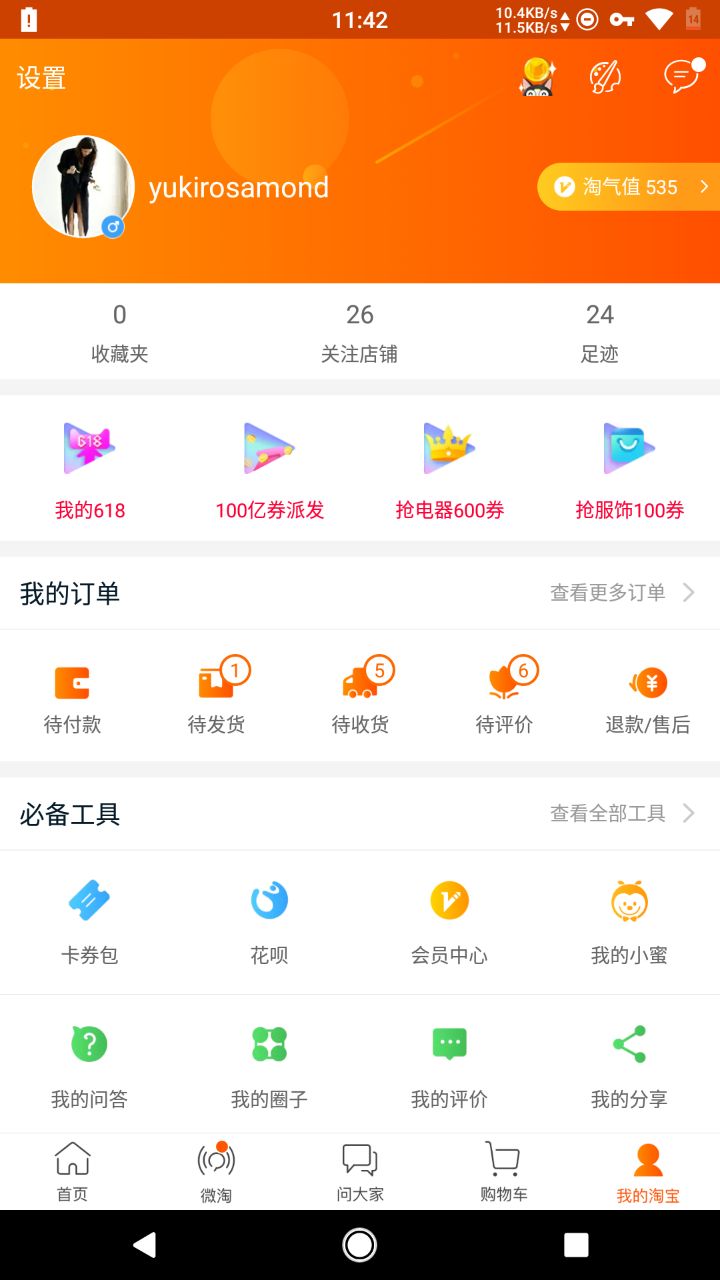Open the messages chat bubble icon

(682, 77)
